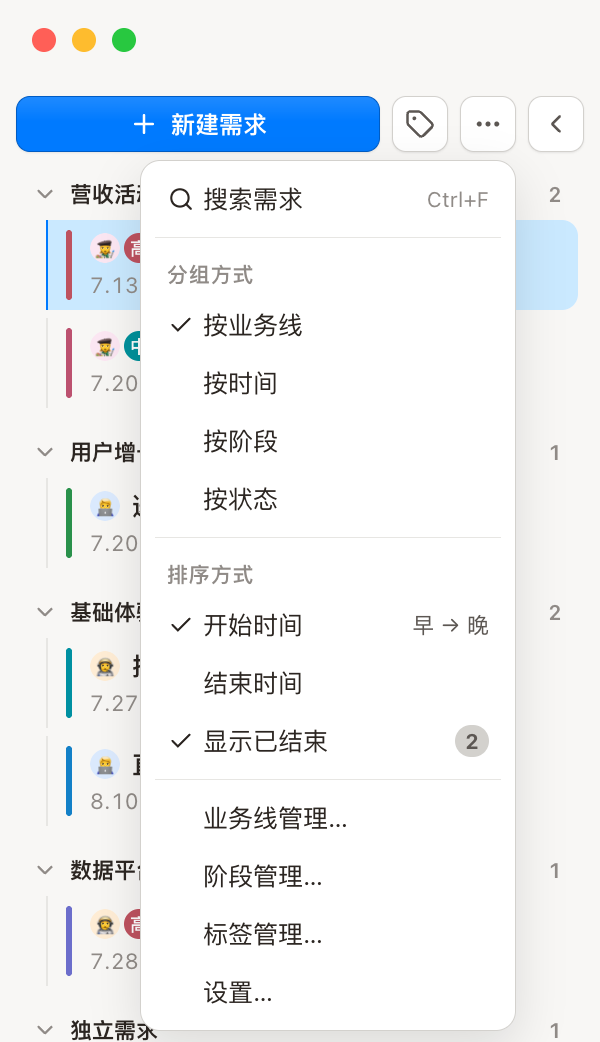Close the three-dots more menu

(488, 124)
